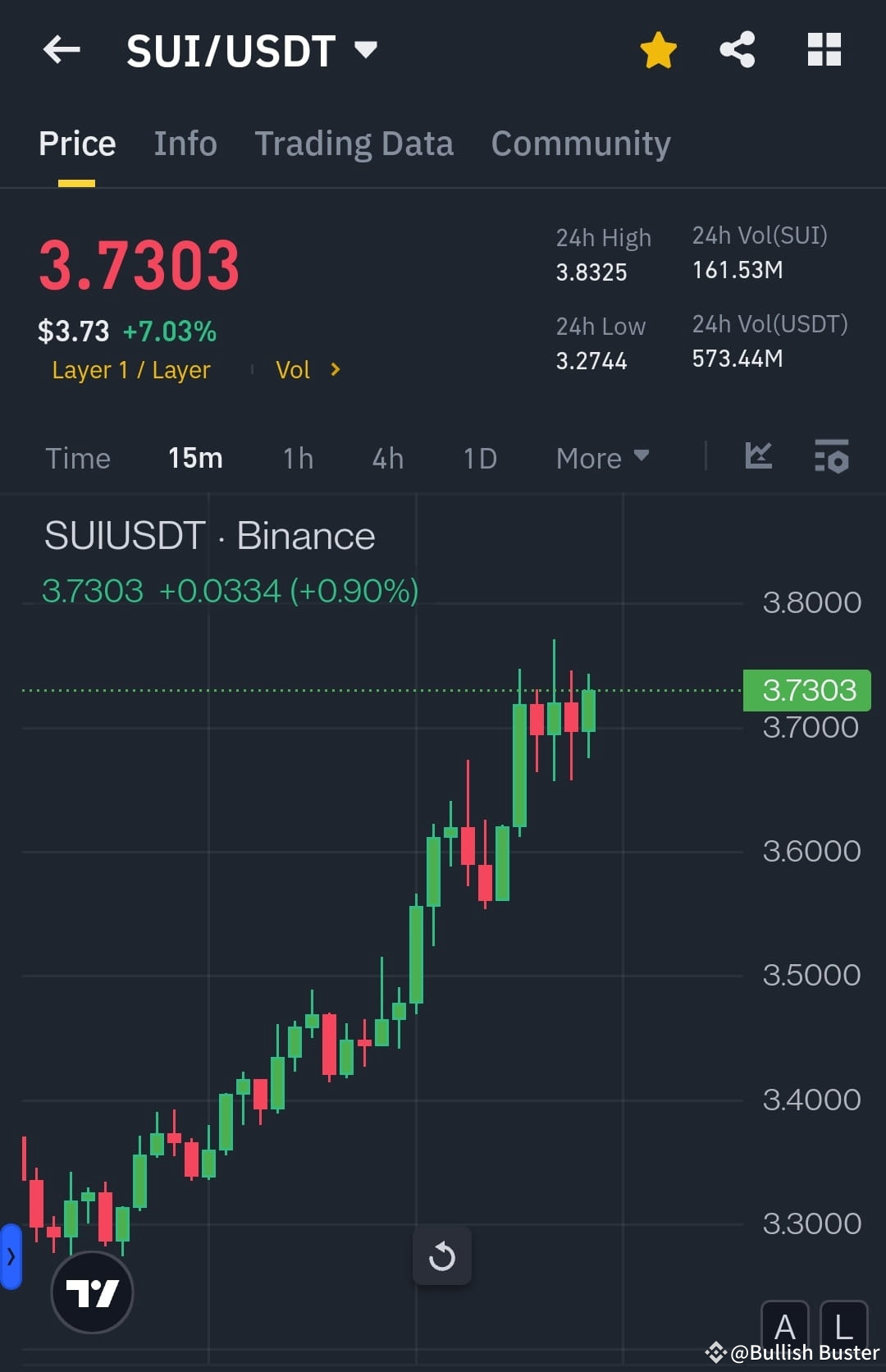Select the 4h interval

pos(386,458)
